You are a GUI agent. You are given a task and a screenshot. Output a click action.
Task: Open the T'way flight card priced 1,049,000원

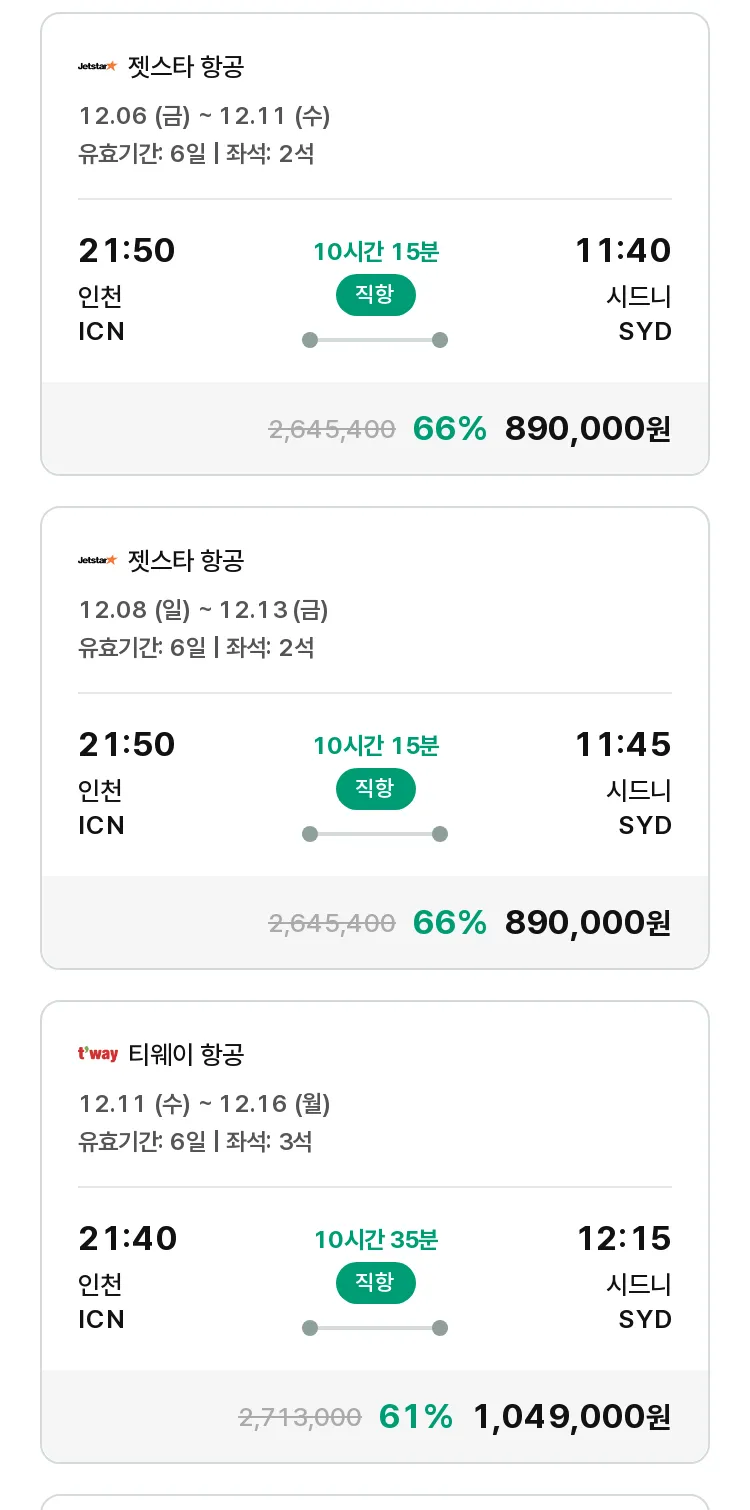click(x=375, y=1232)
